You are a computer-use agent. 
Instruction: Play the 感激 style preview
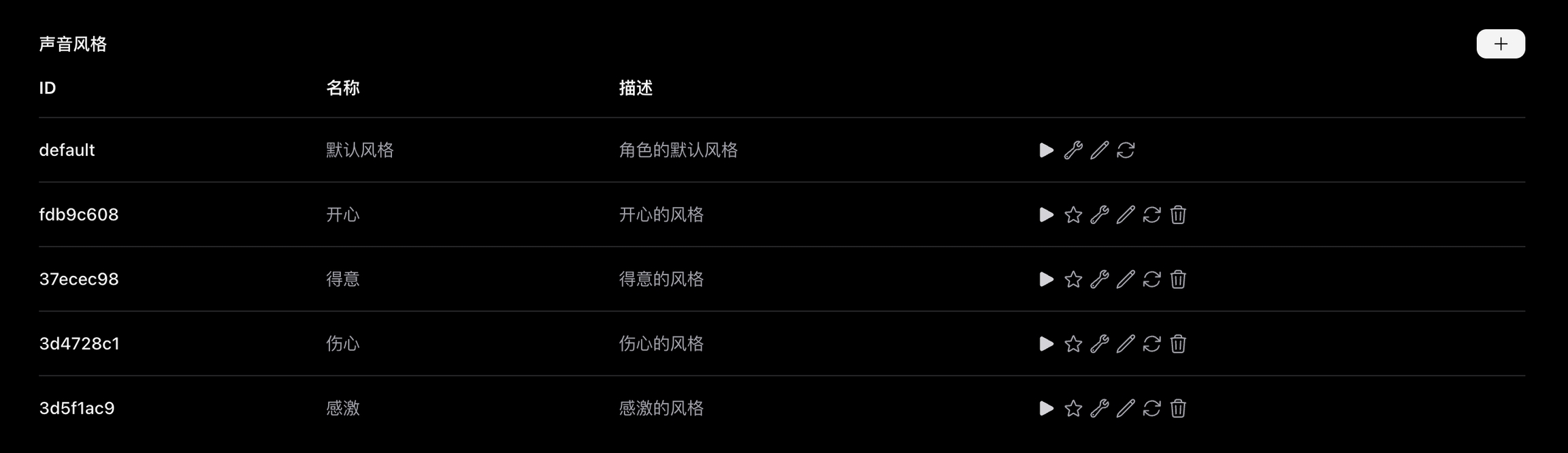[1047, 408]
